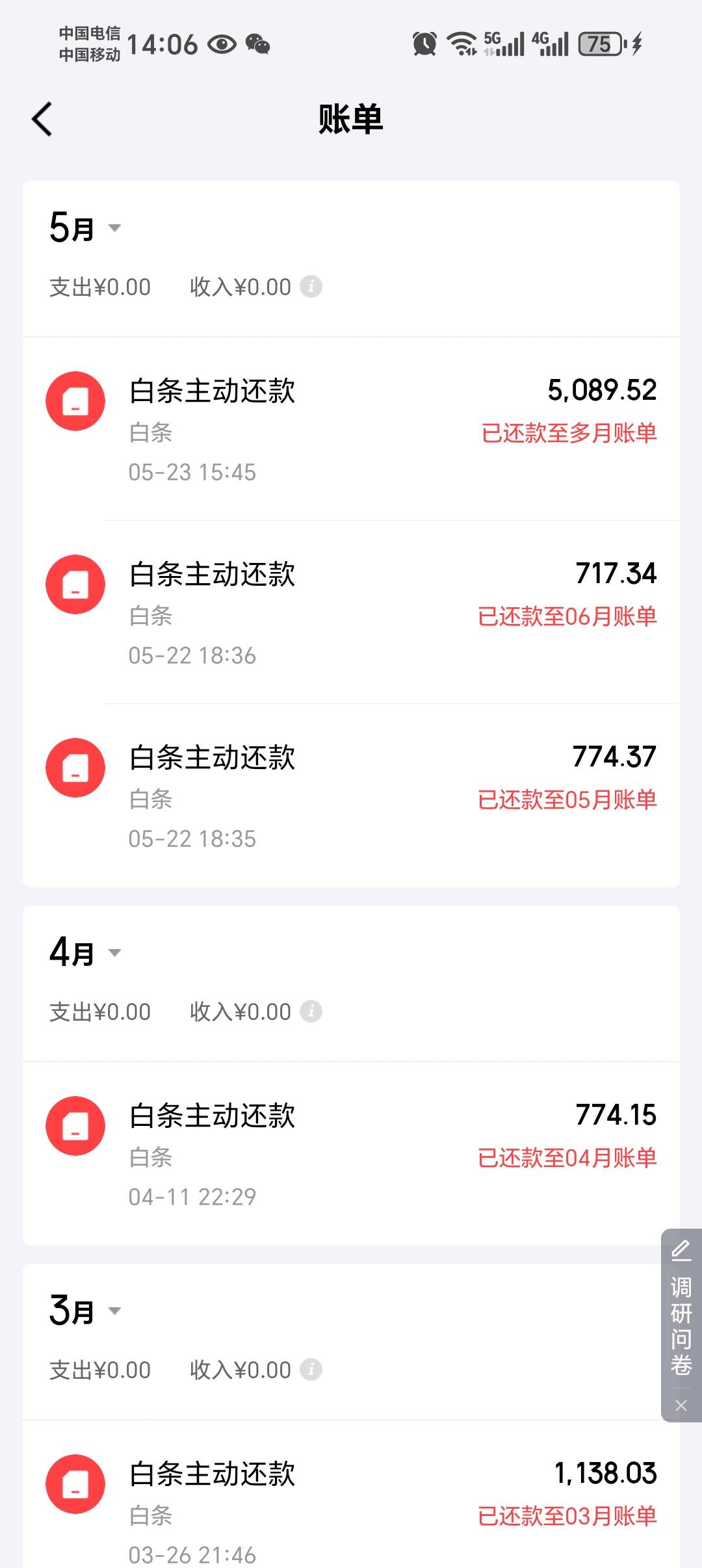Viewport: 702px width, 1568px height.
Task: Open the 5,089.52 白条主动还款 record
Action: tap(351, 429)
